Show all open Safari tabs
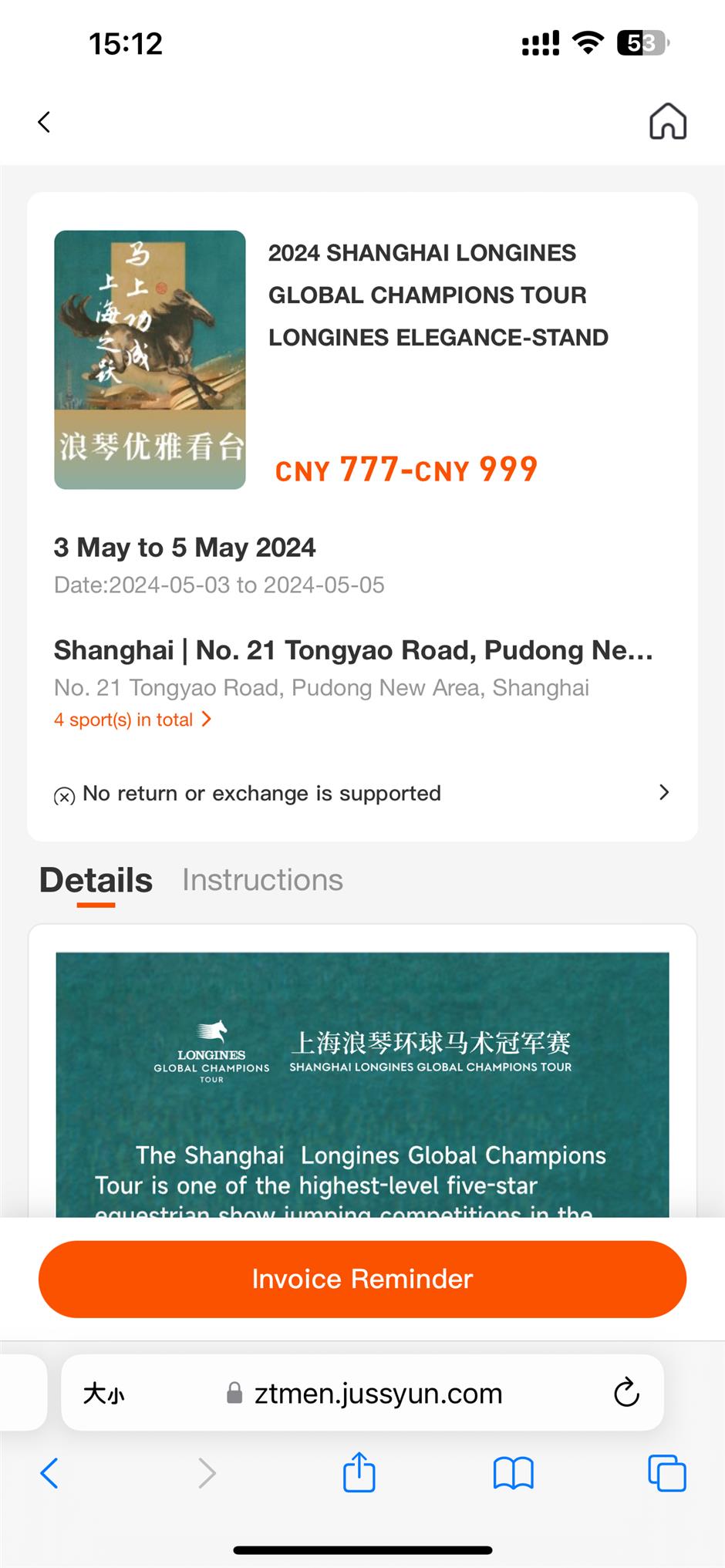Image resolution: width=725 pixels, height=1568 pixels. pyautogui.click(x=666, y=1473)
